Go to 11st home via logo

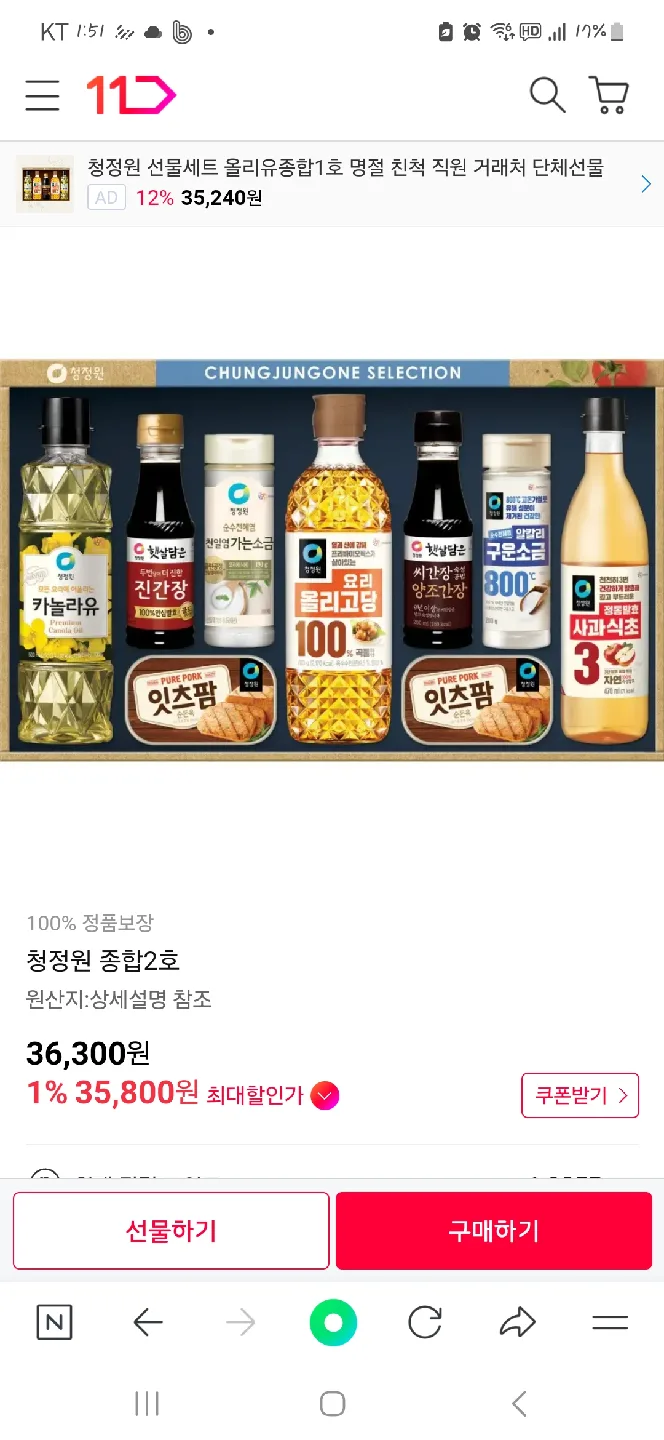pyautogui.click(x=130, y=96)
